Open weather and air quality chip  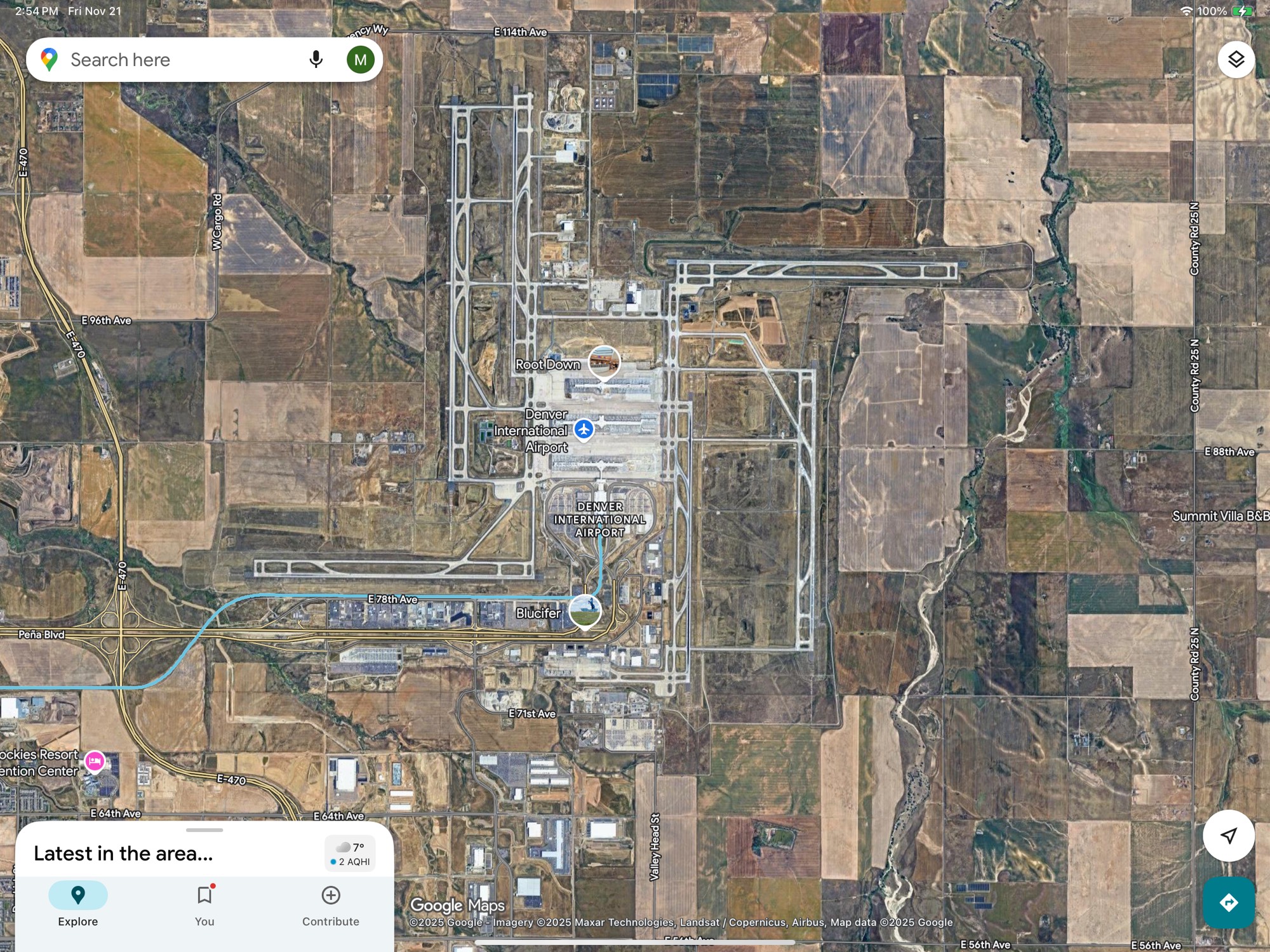pyautogui.click(x=351, y=853)
